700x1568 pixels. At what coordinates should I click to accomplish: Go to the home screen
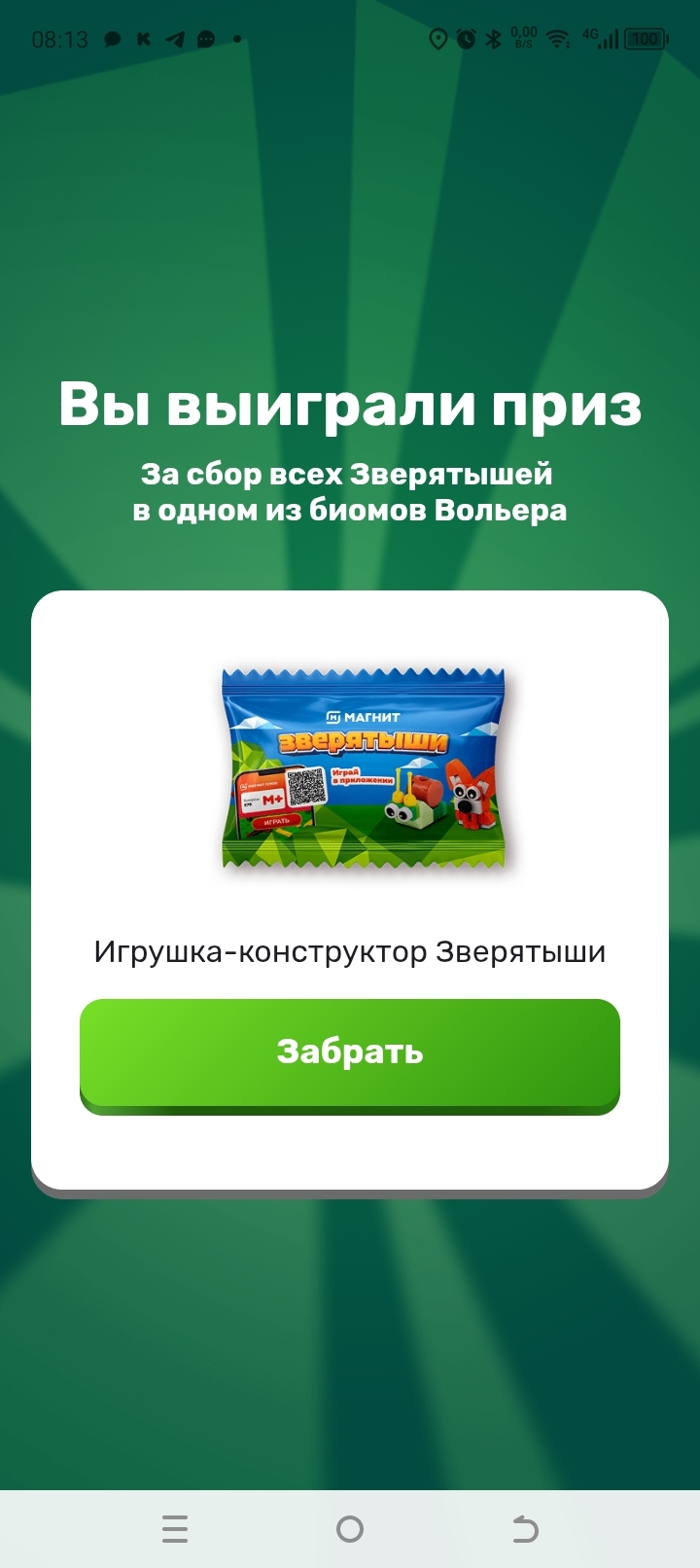[x=350, y=1529]
